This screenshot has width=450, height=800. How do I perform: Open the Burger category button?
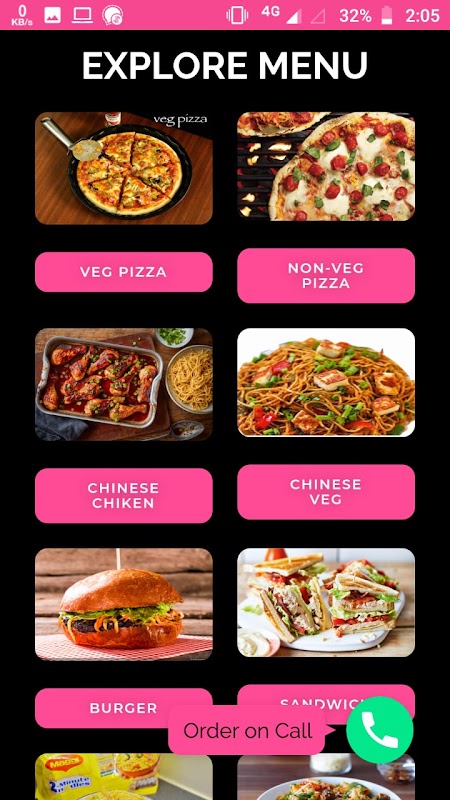[x=123, y=708]
